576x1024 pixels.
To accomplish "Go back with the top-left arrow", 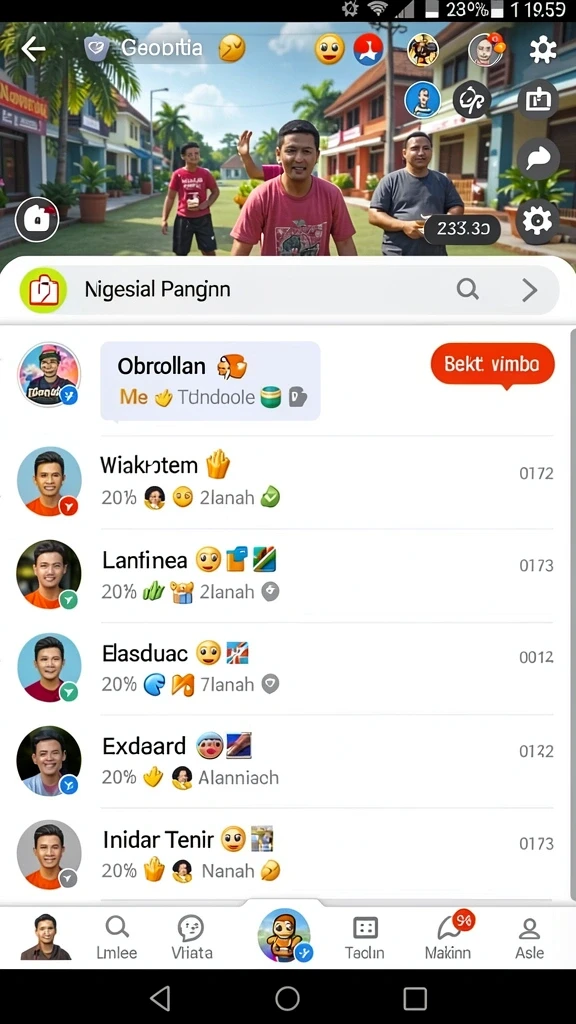I will click(x=33, y=49).
